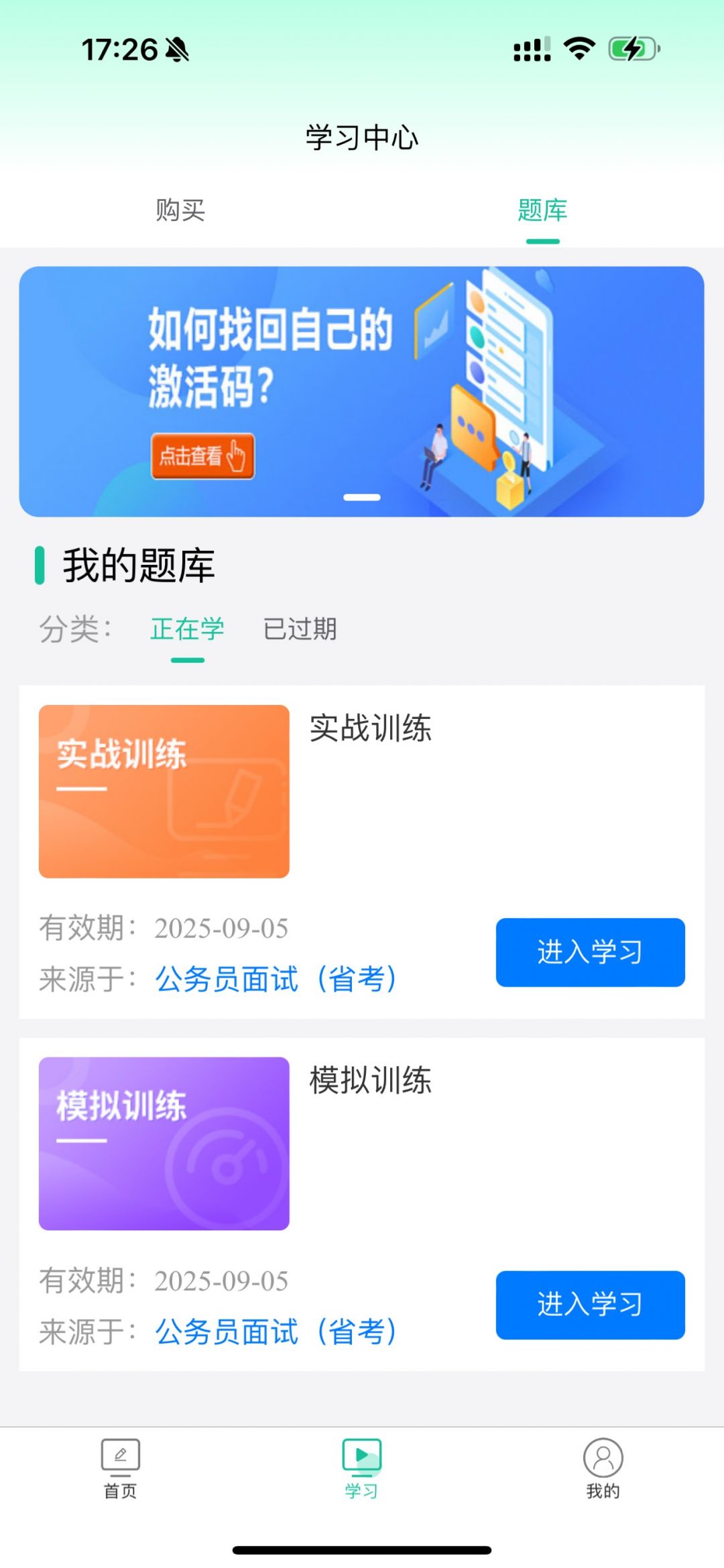Open the 模拟训练 purple cover card
The height and width of the screenshot is (1568, 724).
pyautogui.click(x=164, y=1143)
